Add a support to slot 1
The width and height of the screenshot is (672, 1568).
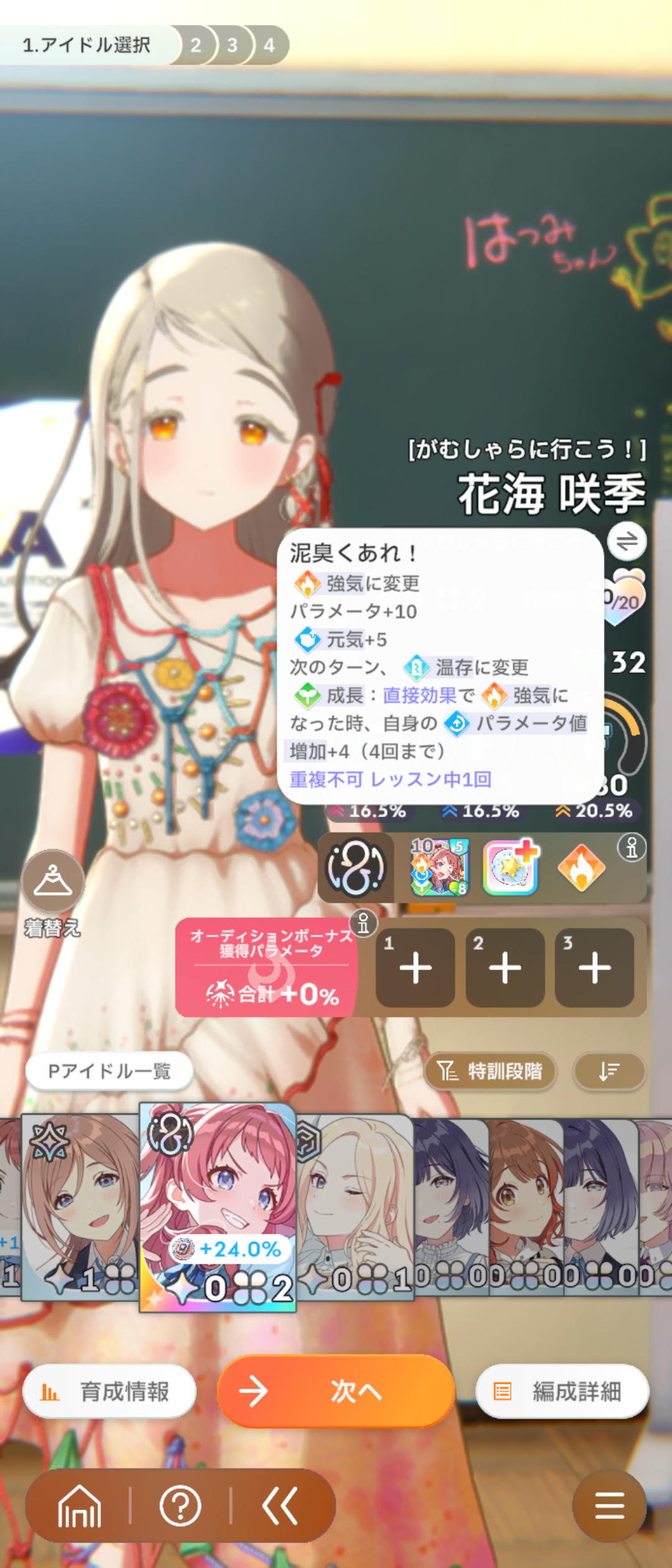415,968
